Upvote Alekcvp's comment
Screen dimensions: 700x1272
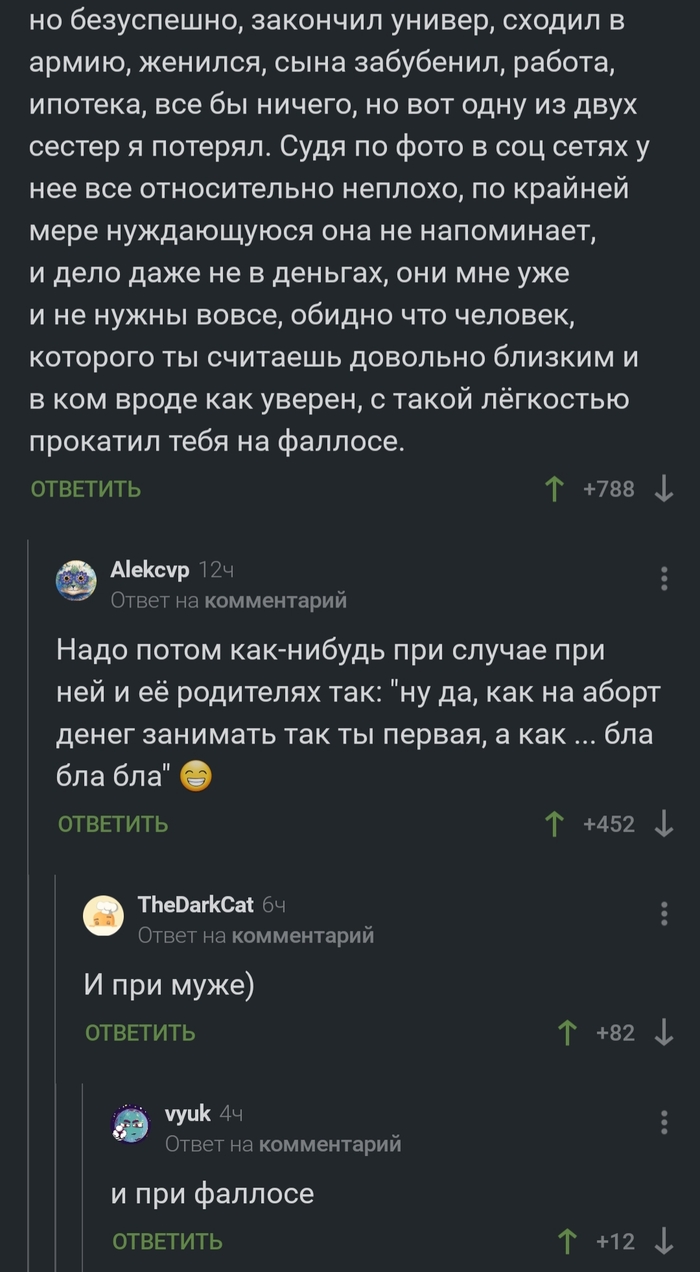coord(553,824)
